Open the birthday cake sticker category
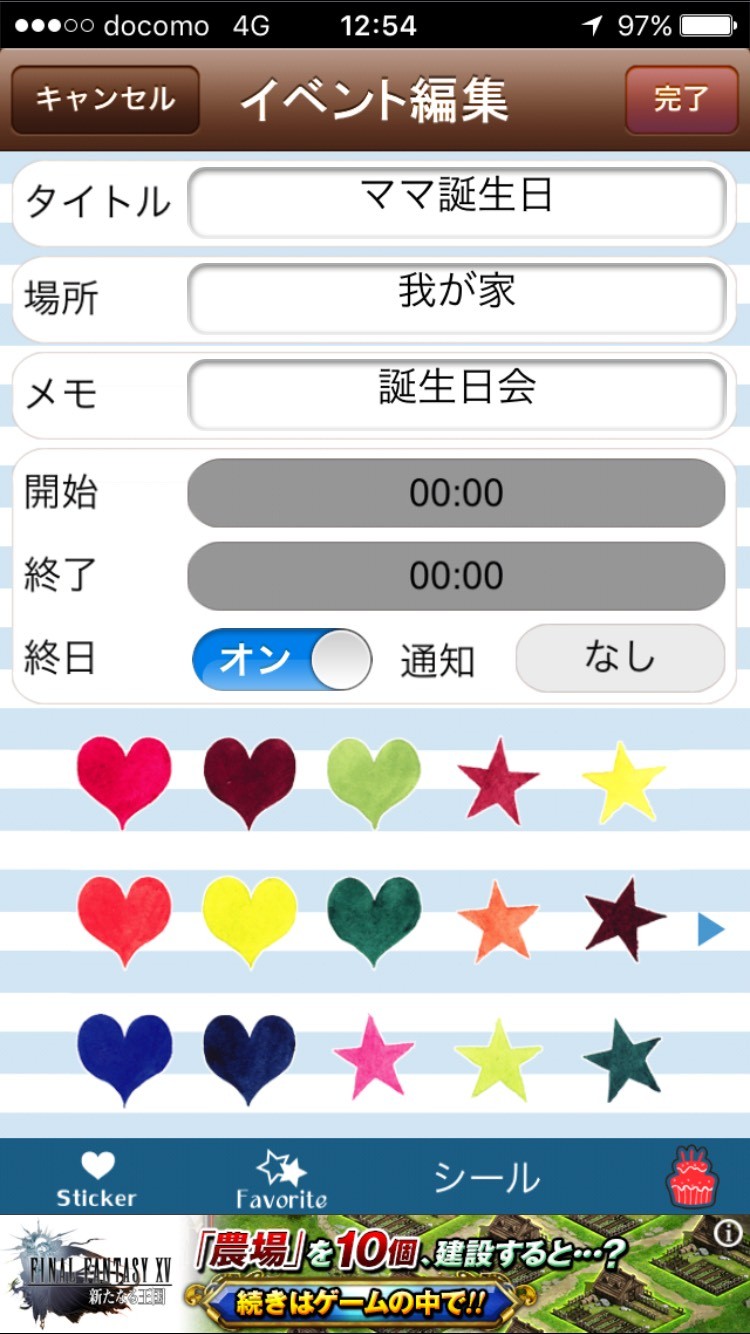 (692, 1177)
